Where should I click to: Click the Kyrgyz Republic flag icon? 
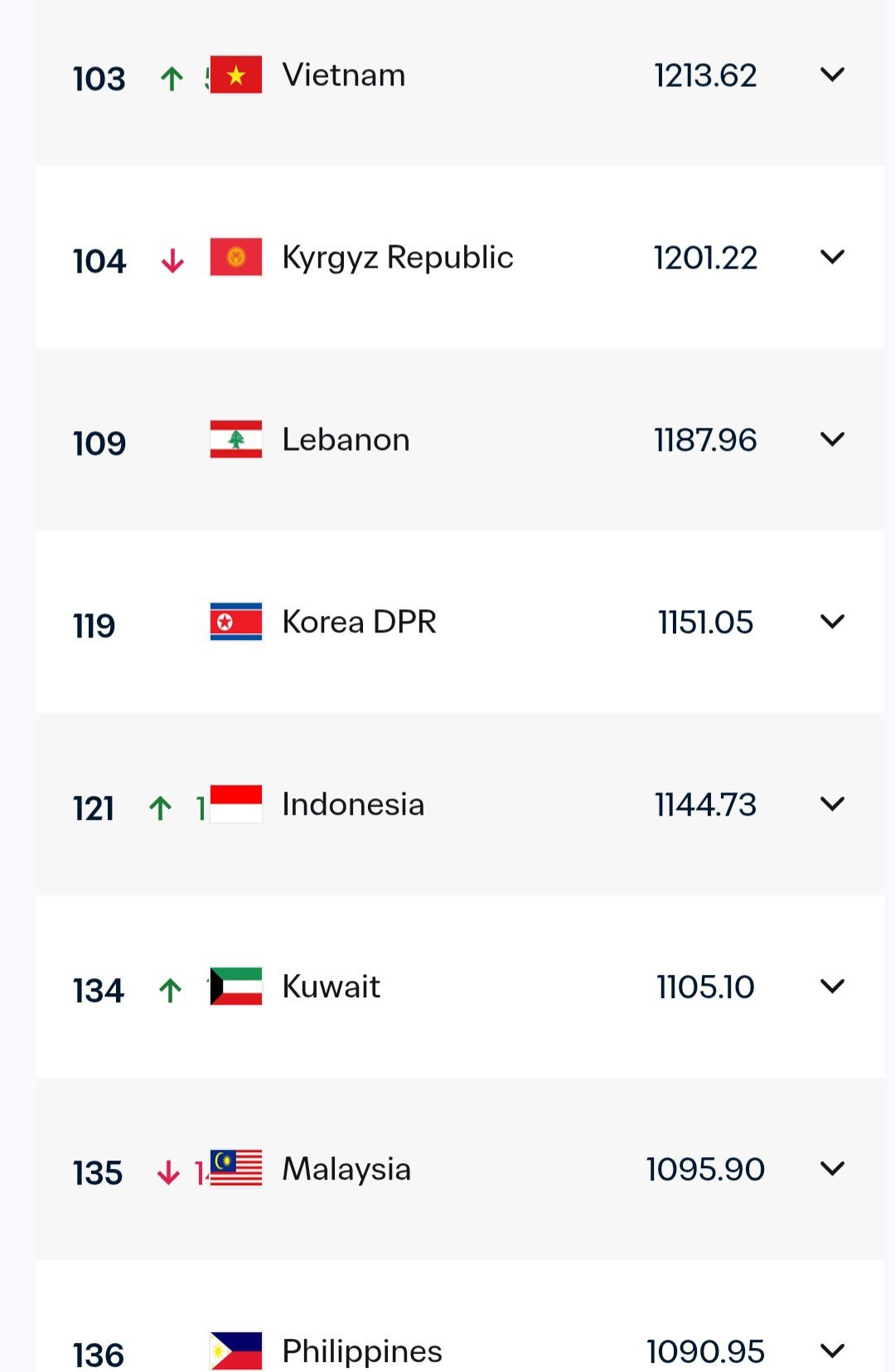[x=237, y=257]
